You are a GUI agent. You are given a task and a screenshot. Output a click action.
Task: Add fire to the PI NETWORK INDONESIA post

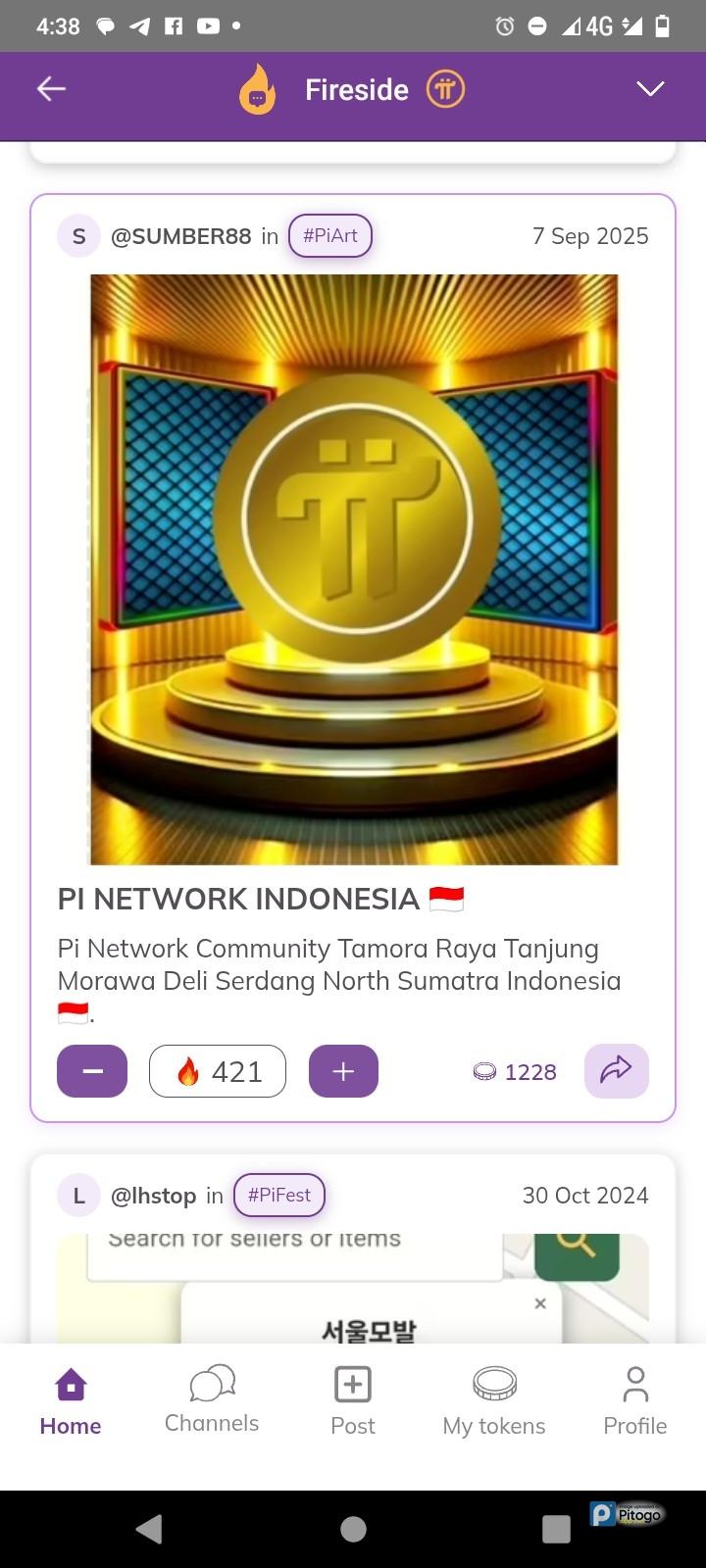click(x=343, y=1071)
